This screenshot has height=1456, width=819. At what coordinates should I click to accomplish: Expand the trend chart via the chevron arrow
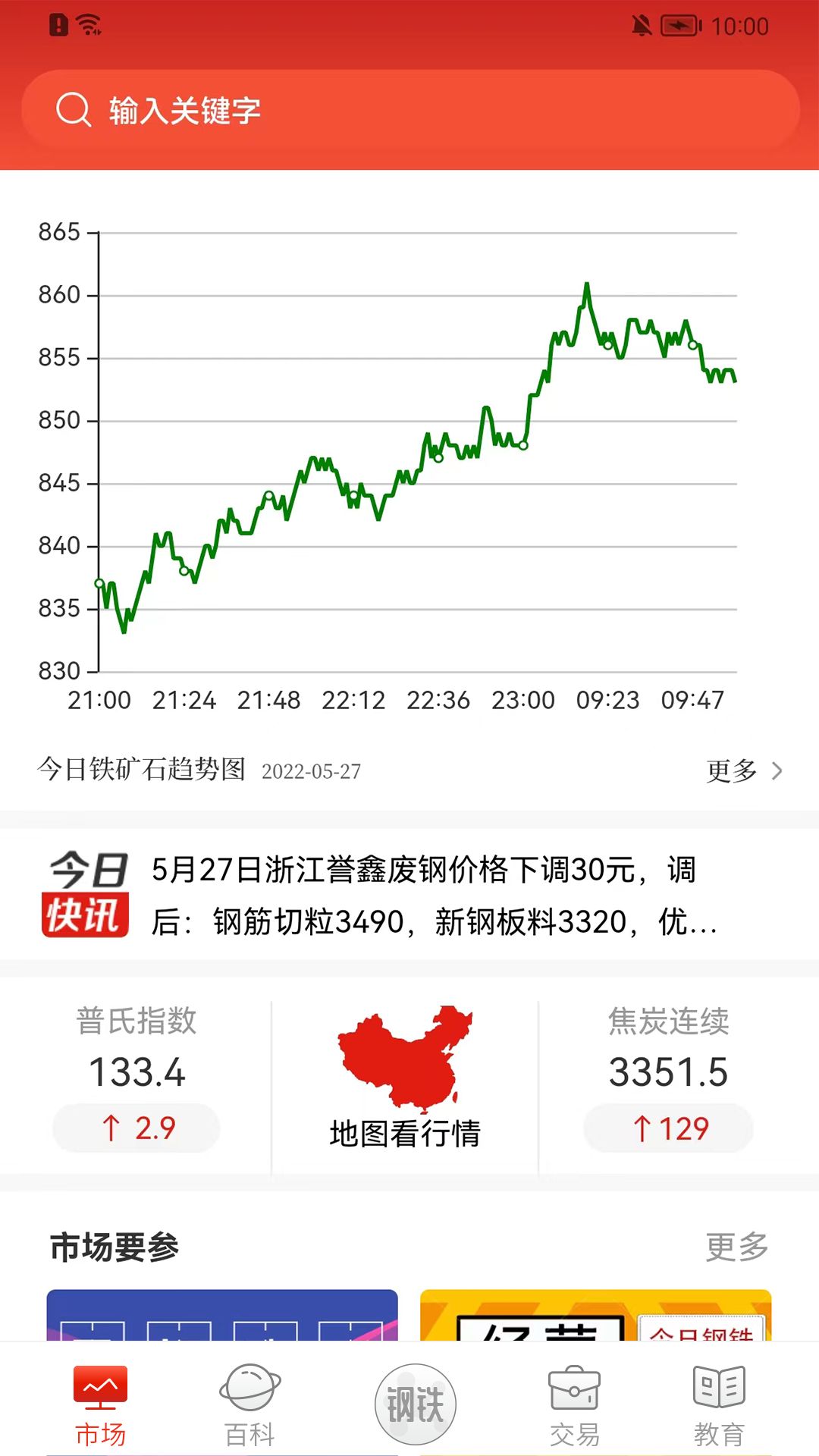tap(777, 770)
